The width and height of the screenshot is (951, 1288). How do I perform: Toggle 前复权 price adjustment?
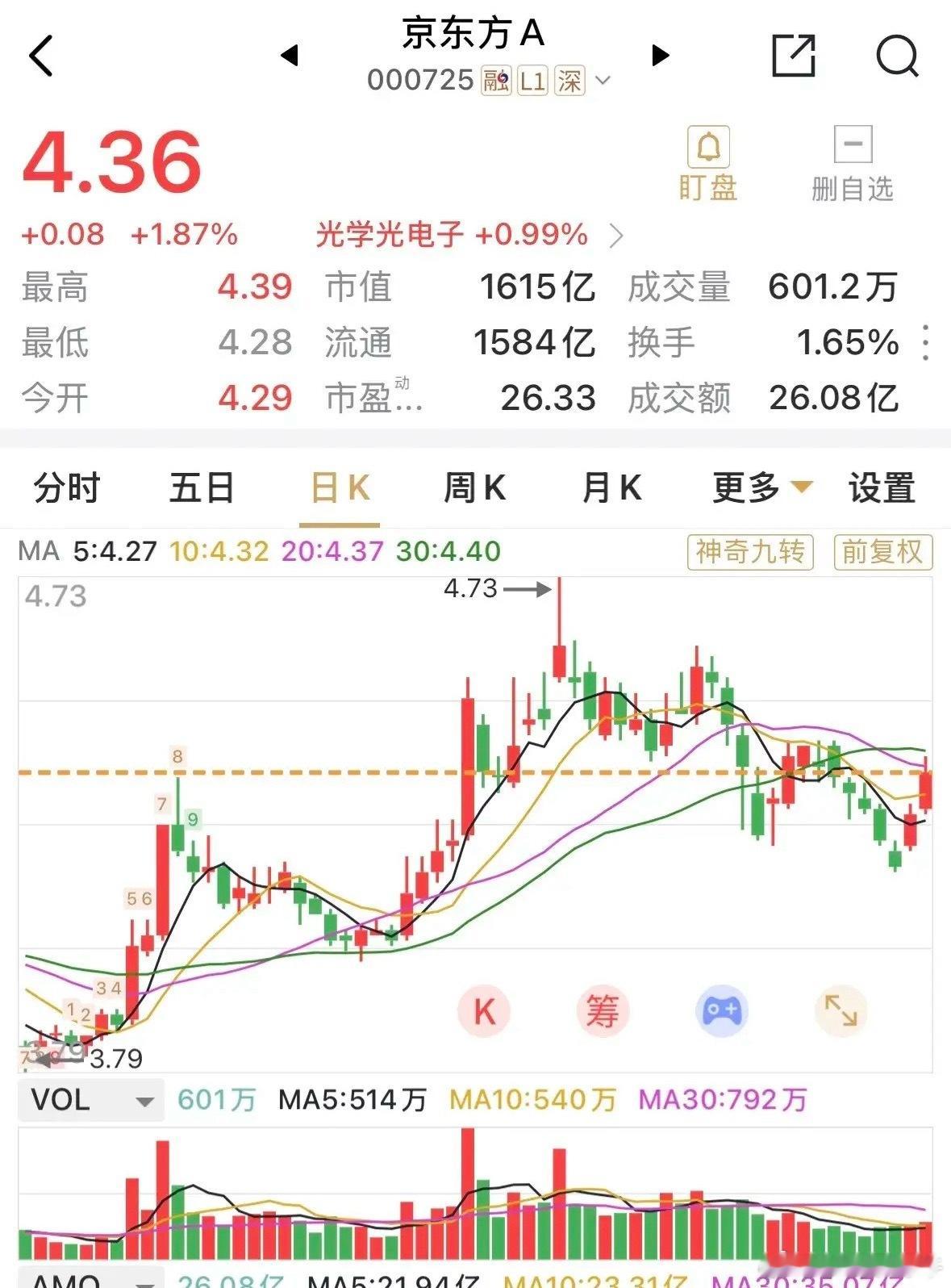click(x=882, y=553)
